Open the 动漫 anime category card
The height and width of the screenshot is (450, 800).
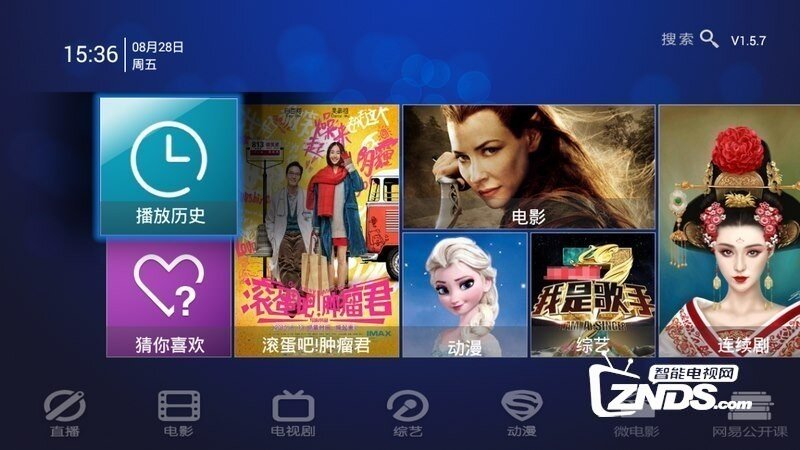(x=464, y=294)
